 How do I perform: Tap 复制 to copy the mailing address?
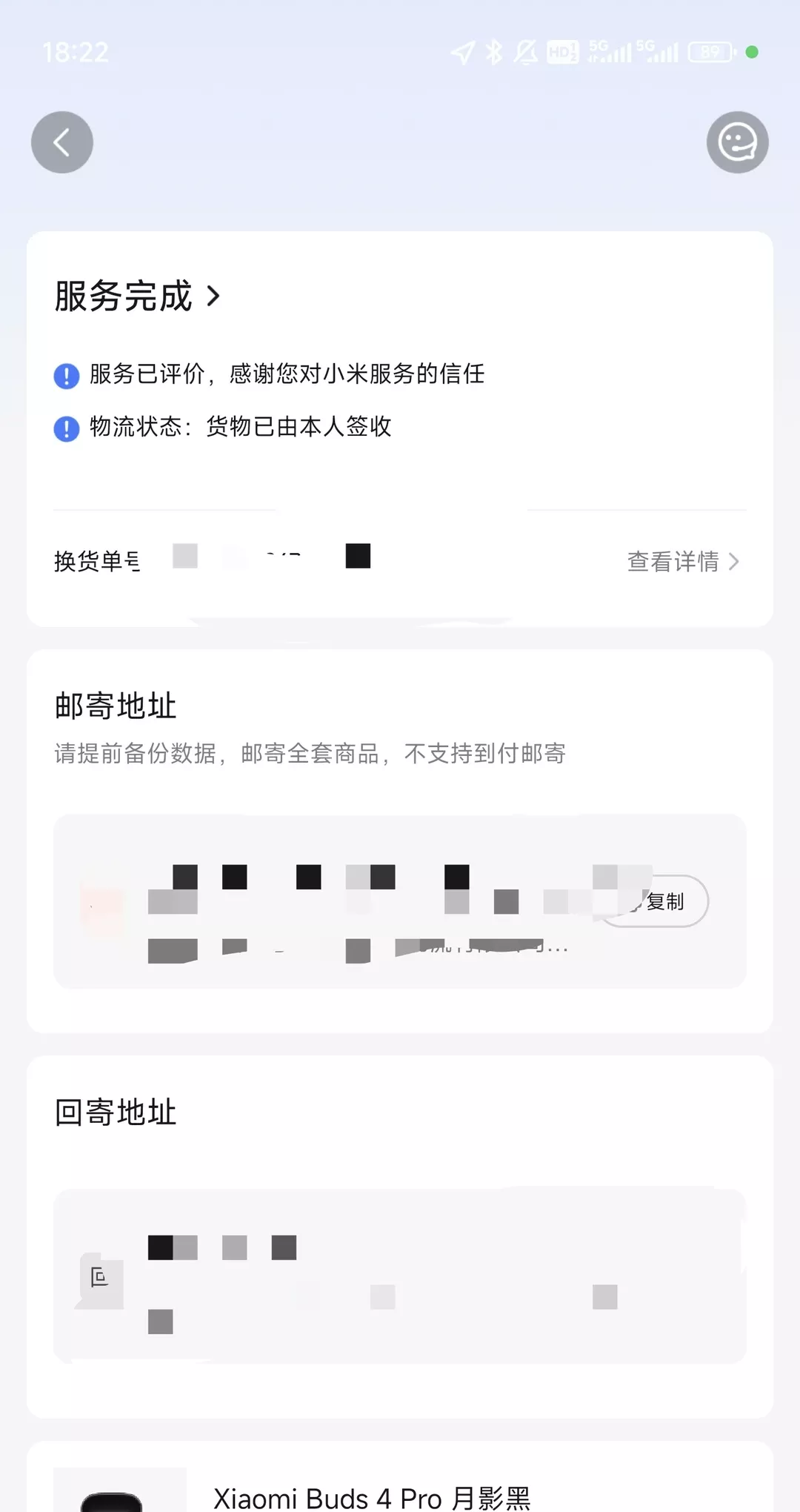pyautogui.click(x=667, y=901)
